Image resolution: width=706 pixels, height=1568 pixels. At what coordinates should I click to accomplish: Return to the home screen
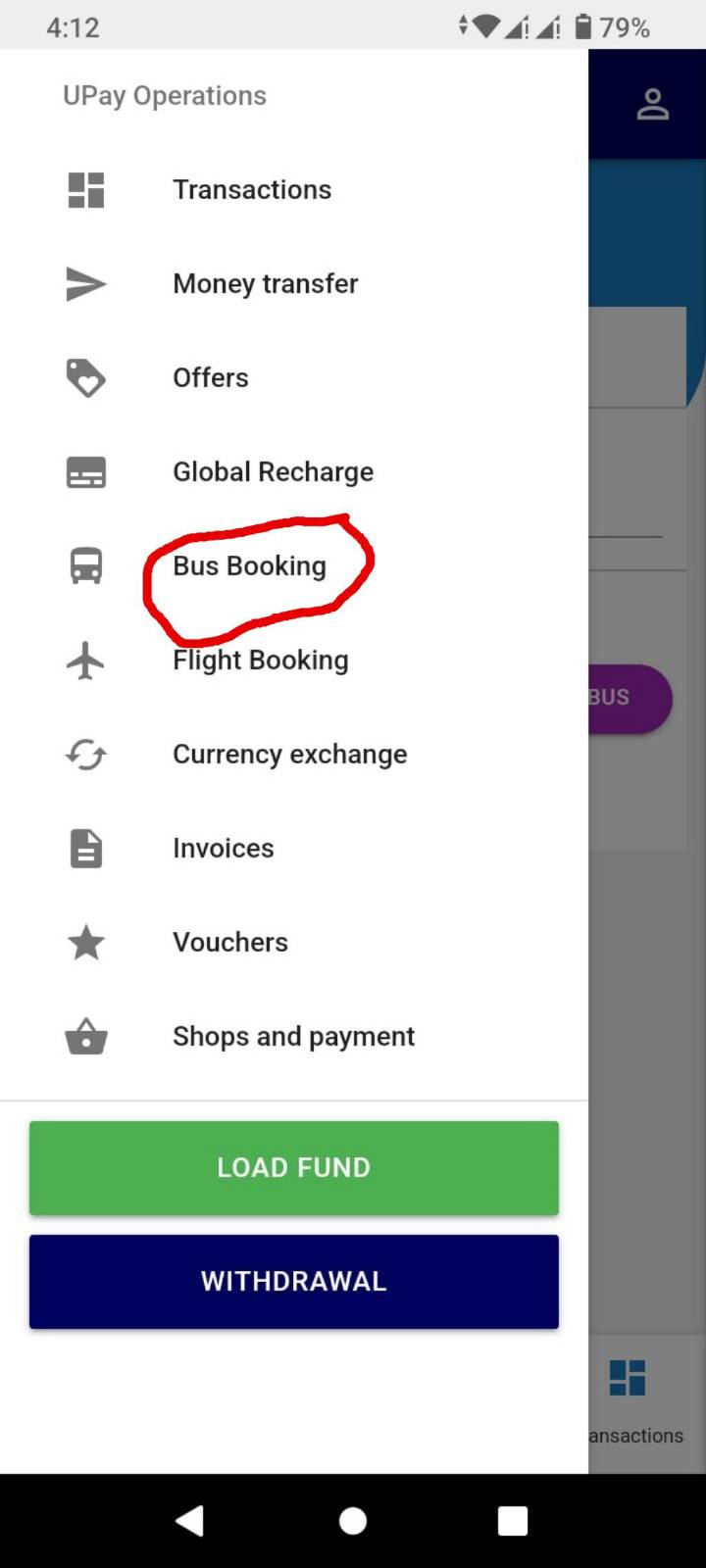pyautogui.click(x=353, y=1521)
